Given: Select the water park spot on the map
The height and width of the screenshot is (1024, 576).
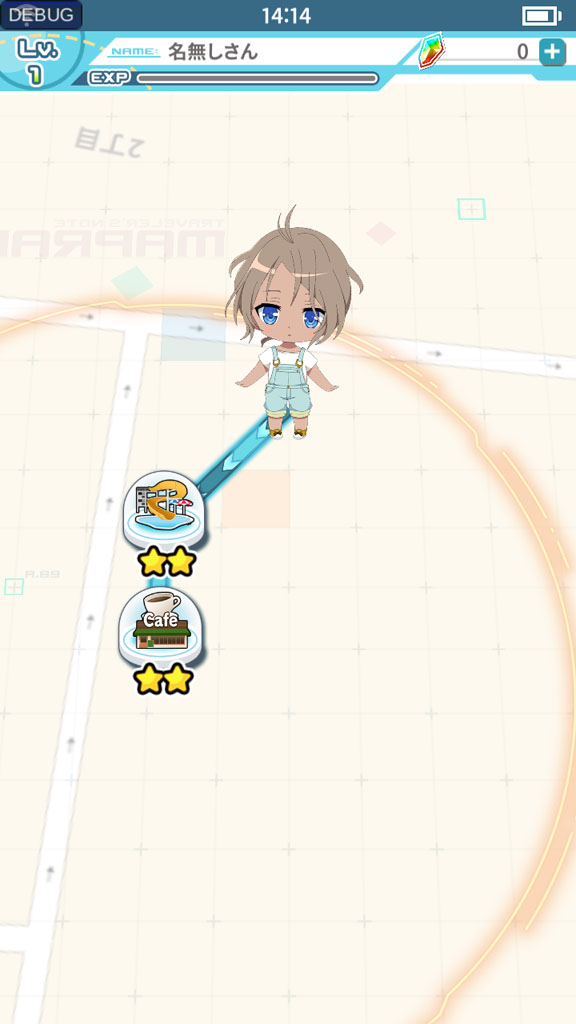Looking at the screenshot, I should coord(164,509).
